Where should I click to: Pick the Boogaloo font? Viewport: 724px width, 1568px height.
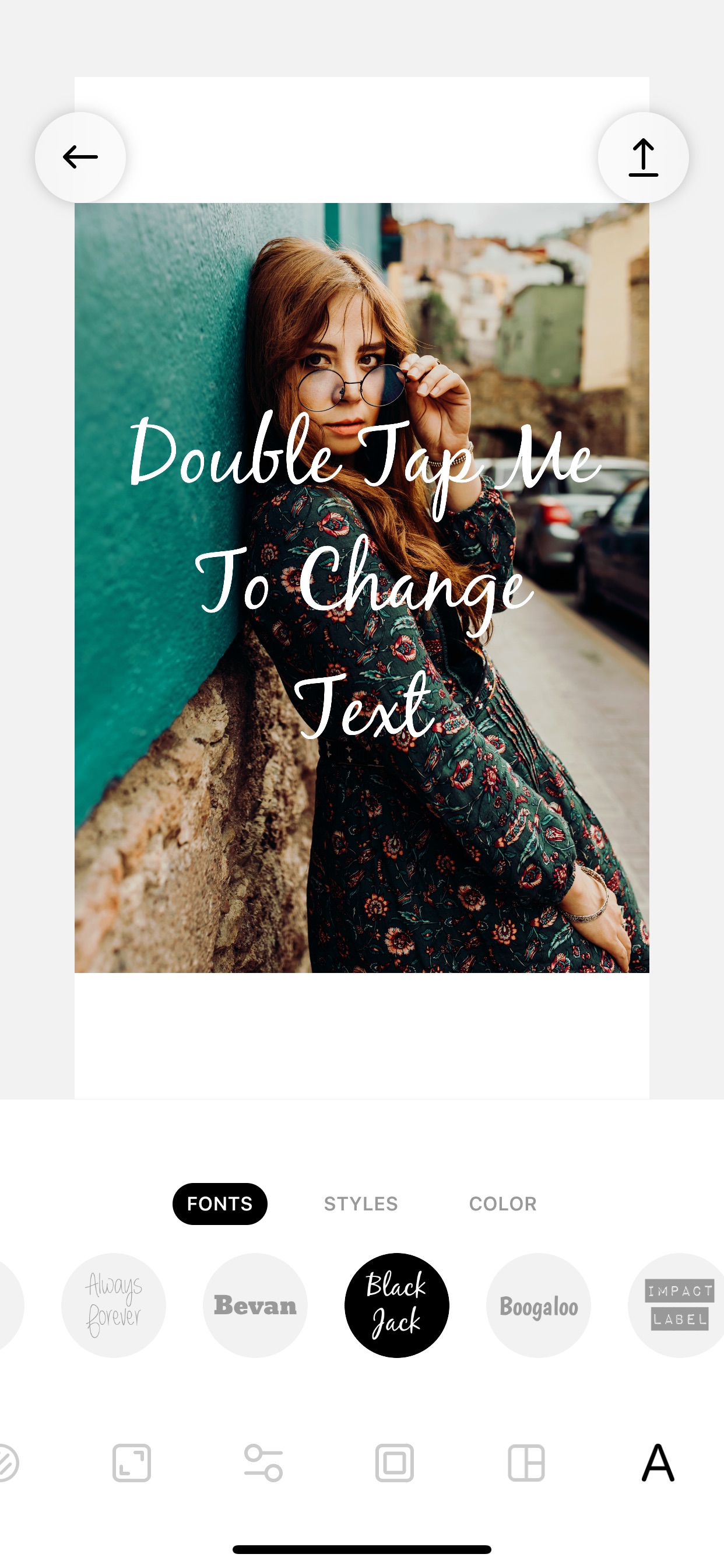539,1304
